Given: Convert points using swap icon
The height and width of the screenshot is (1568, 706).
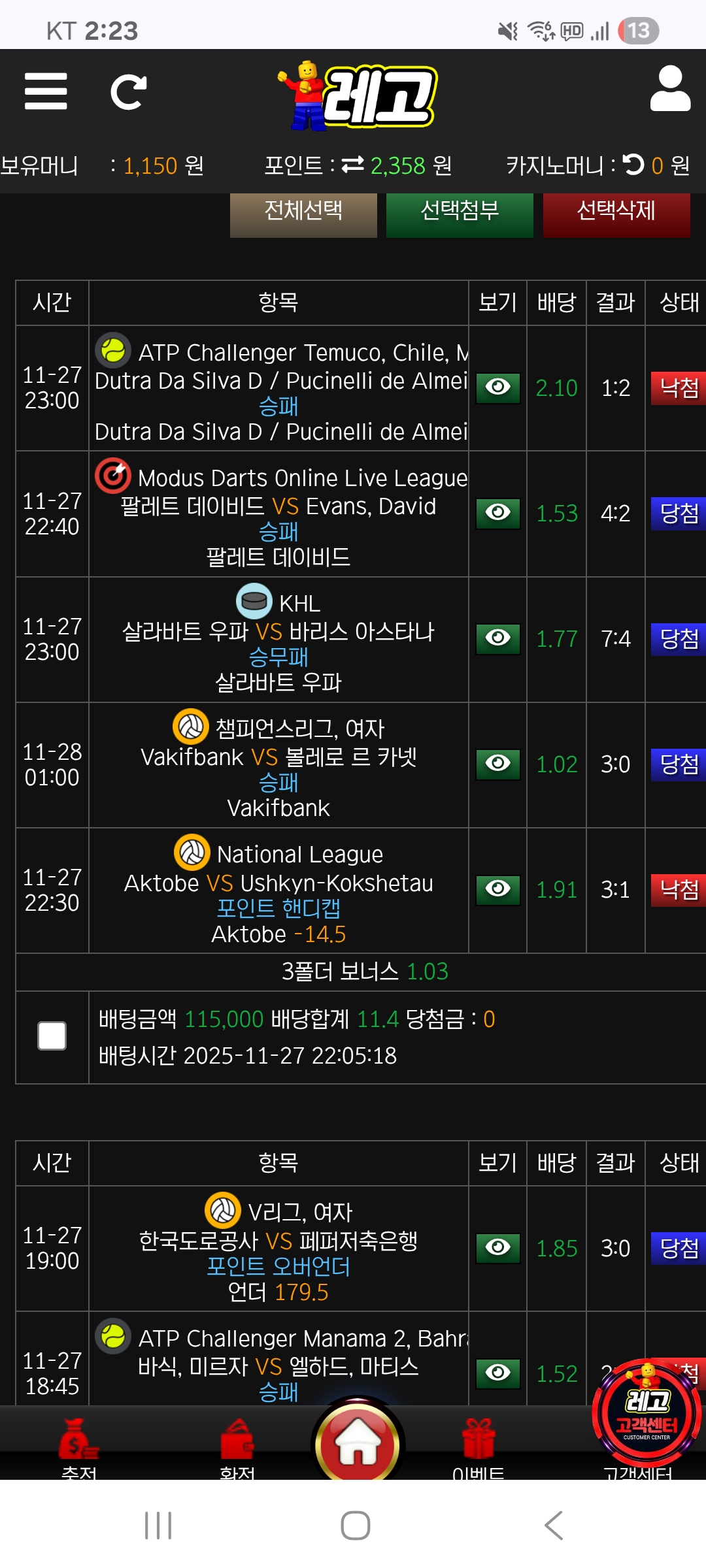Looking at the screenshot, I should pos(353,165).
